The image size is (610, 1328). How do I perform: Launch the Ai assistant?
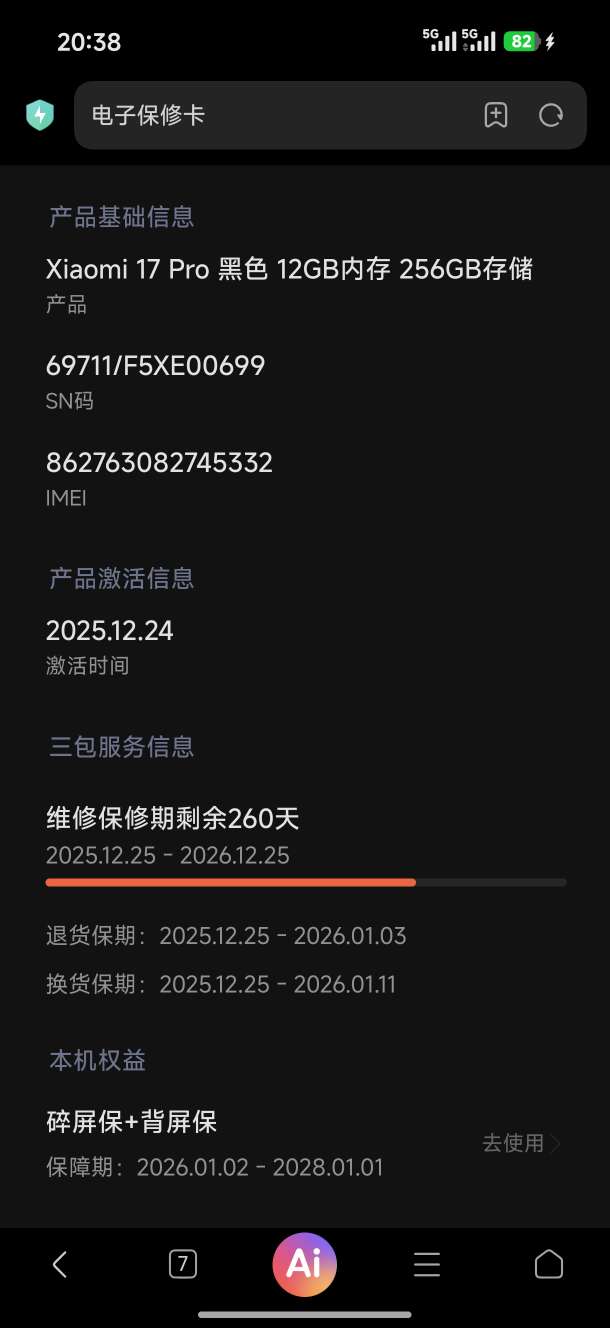[304, 1265]
